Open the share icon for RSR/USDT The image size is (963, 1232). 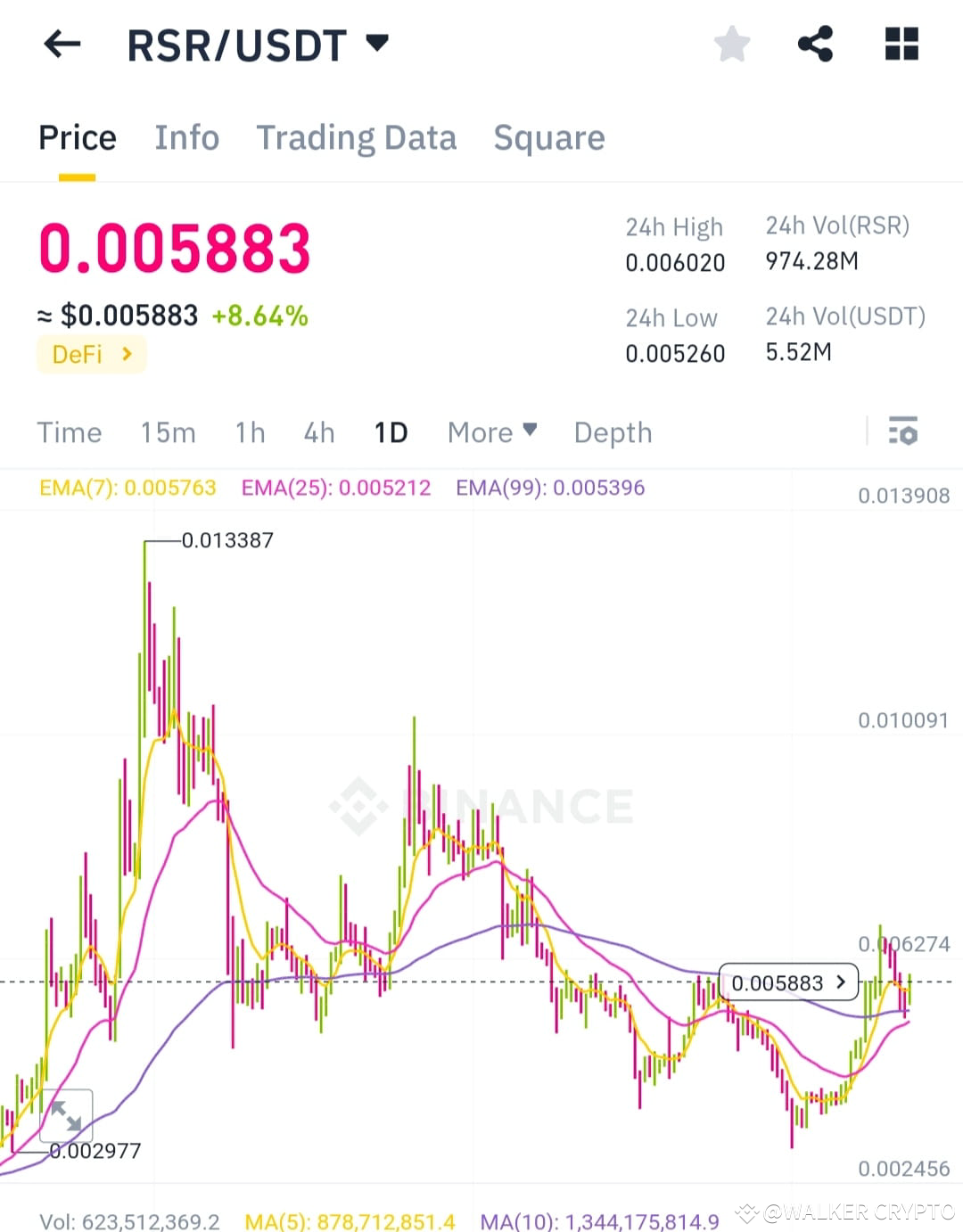click(x=816, y=43)
